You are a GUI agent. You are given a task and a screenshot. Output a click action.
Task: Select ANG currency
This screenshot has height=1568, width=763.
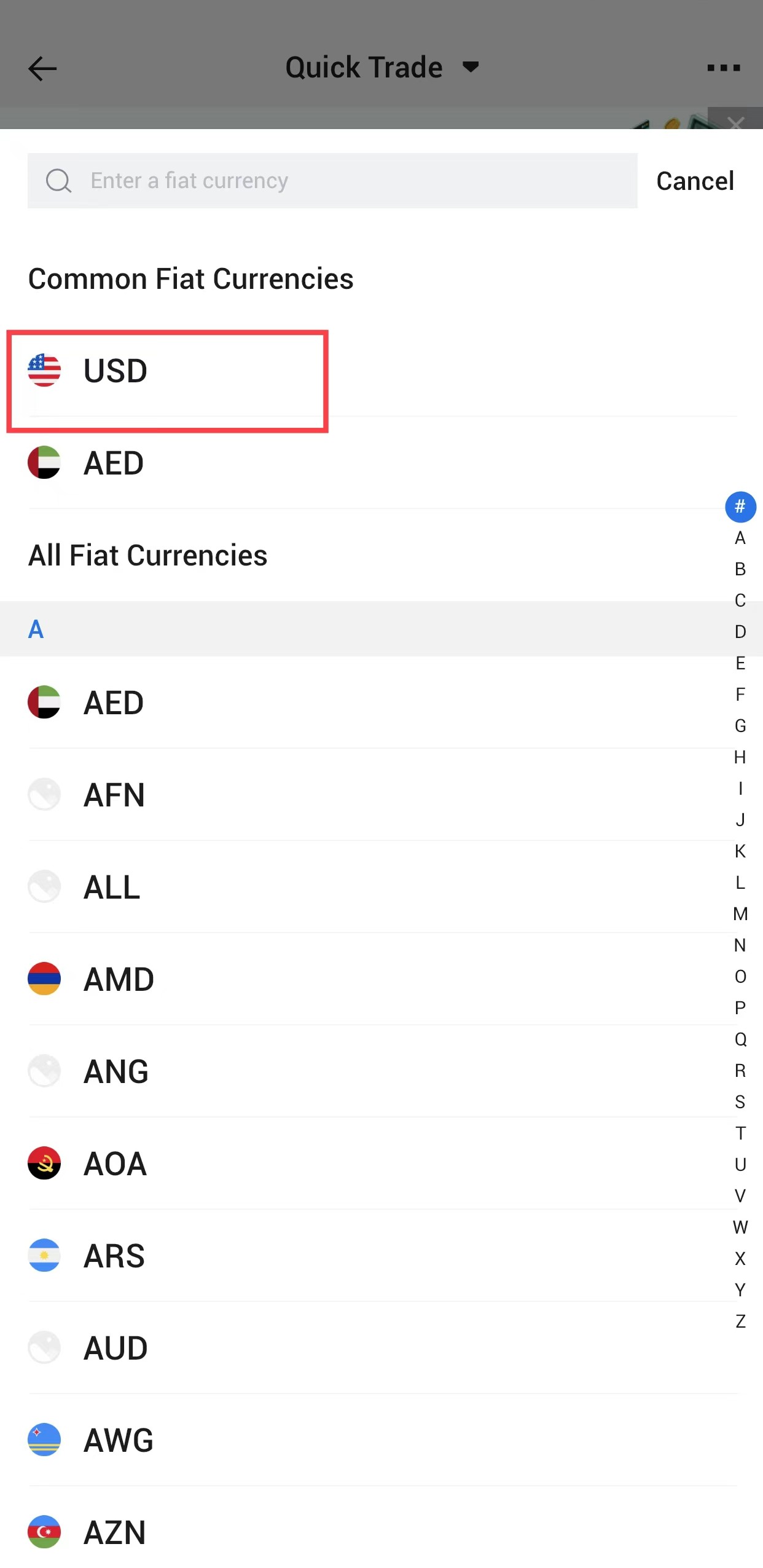381,1071
